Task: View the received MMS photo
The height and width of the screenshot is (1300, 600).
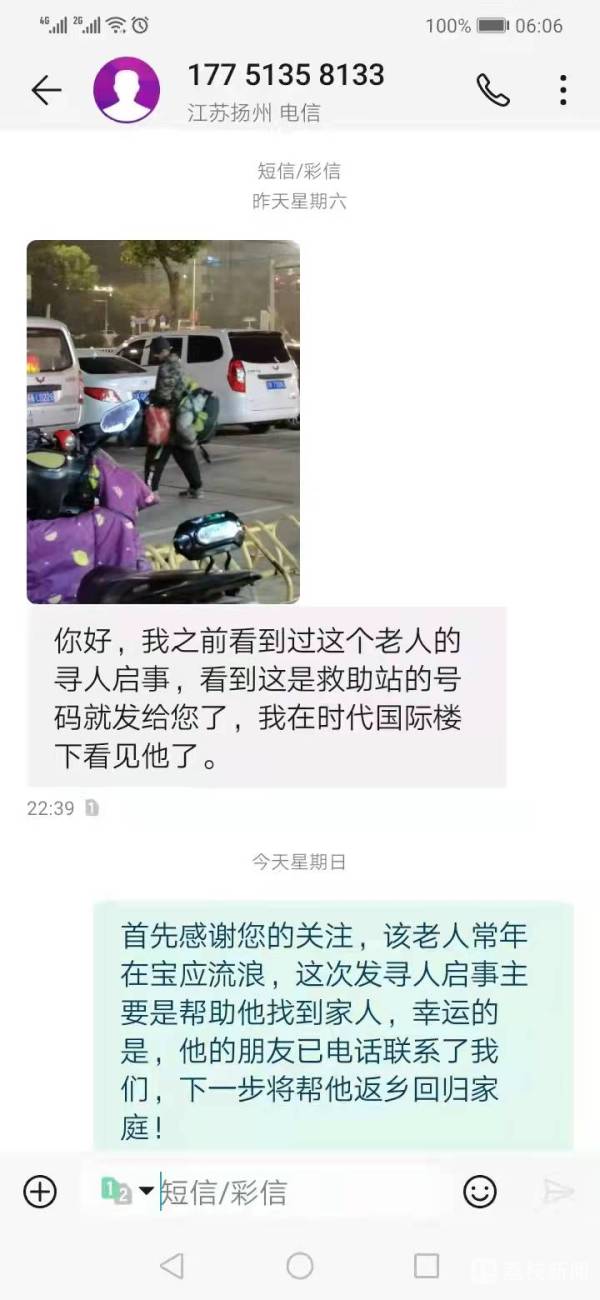Action: coord(163,421)
